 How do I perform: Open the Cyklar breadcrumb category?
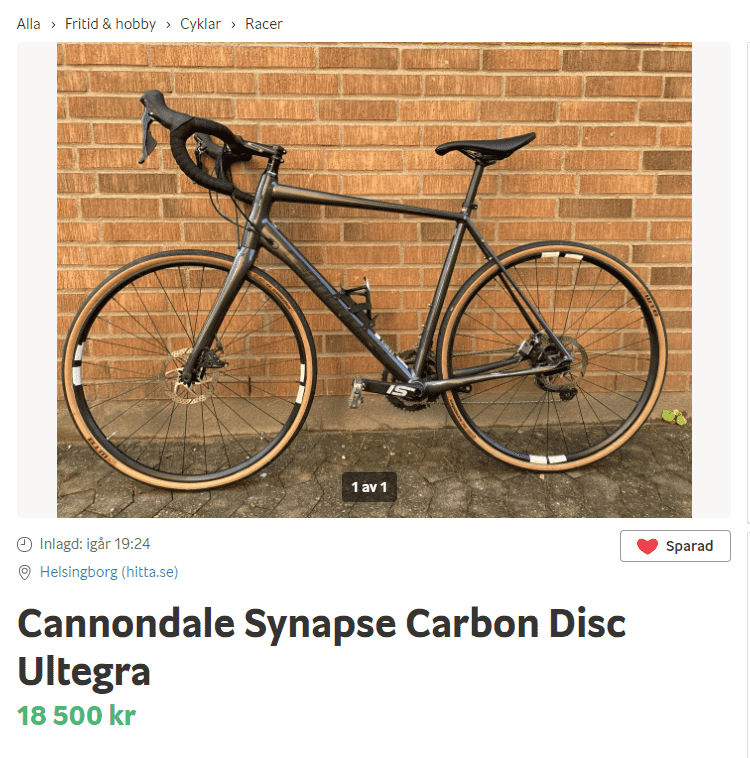point(200,23)
